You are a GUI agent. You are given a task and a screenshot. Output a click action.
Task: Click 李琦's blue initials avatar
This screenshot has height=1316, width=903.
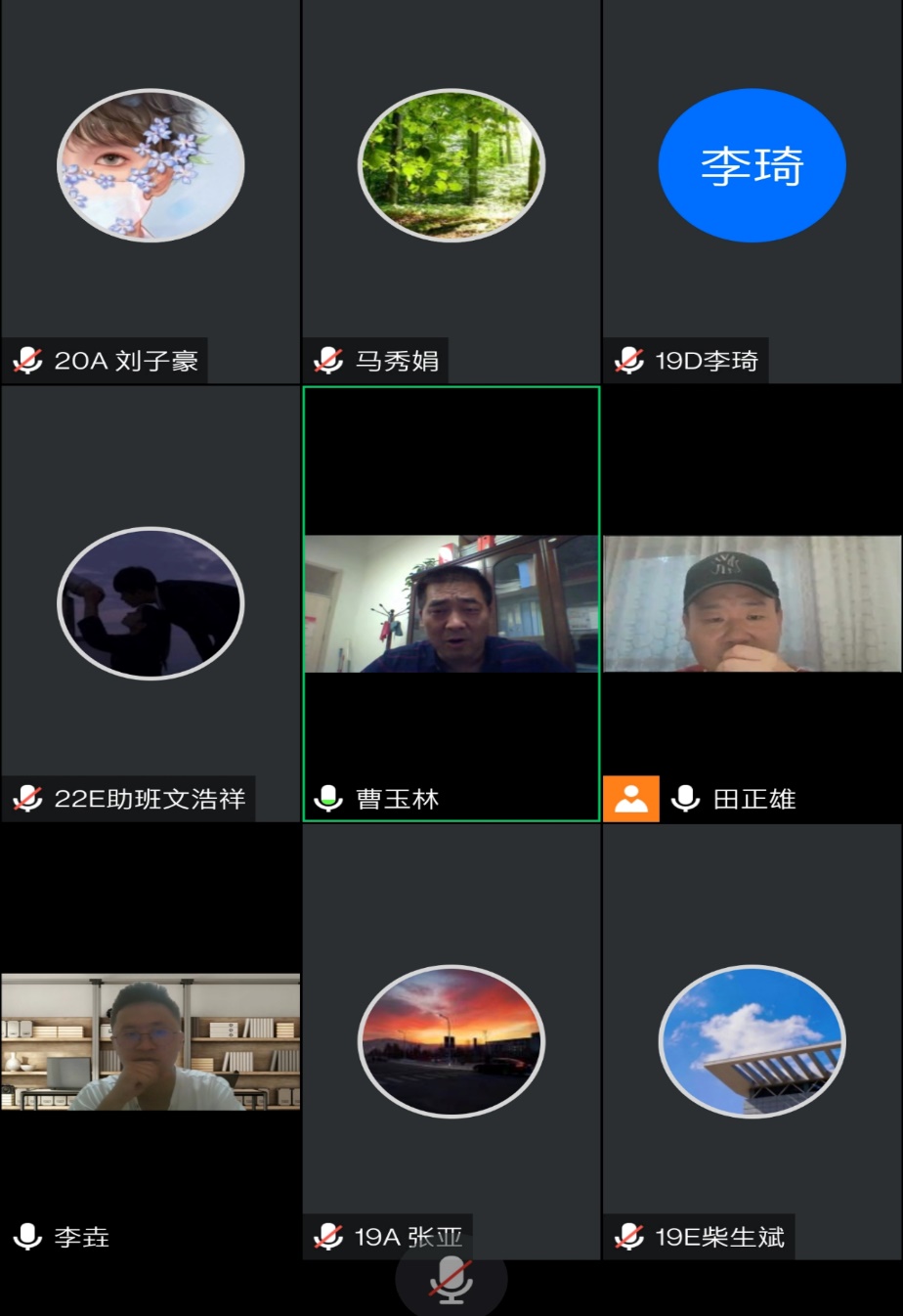[x=752, y=165]
